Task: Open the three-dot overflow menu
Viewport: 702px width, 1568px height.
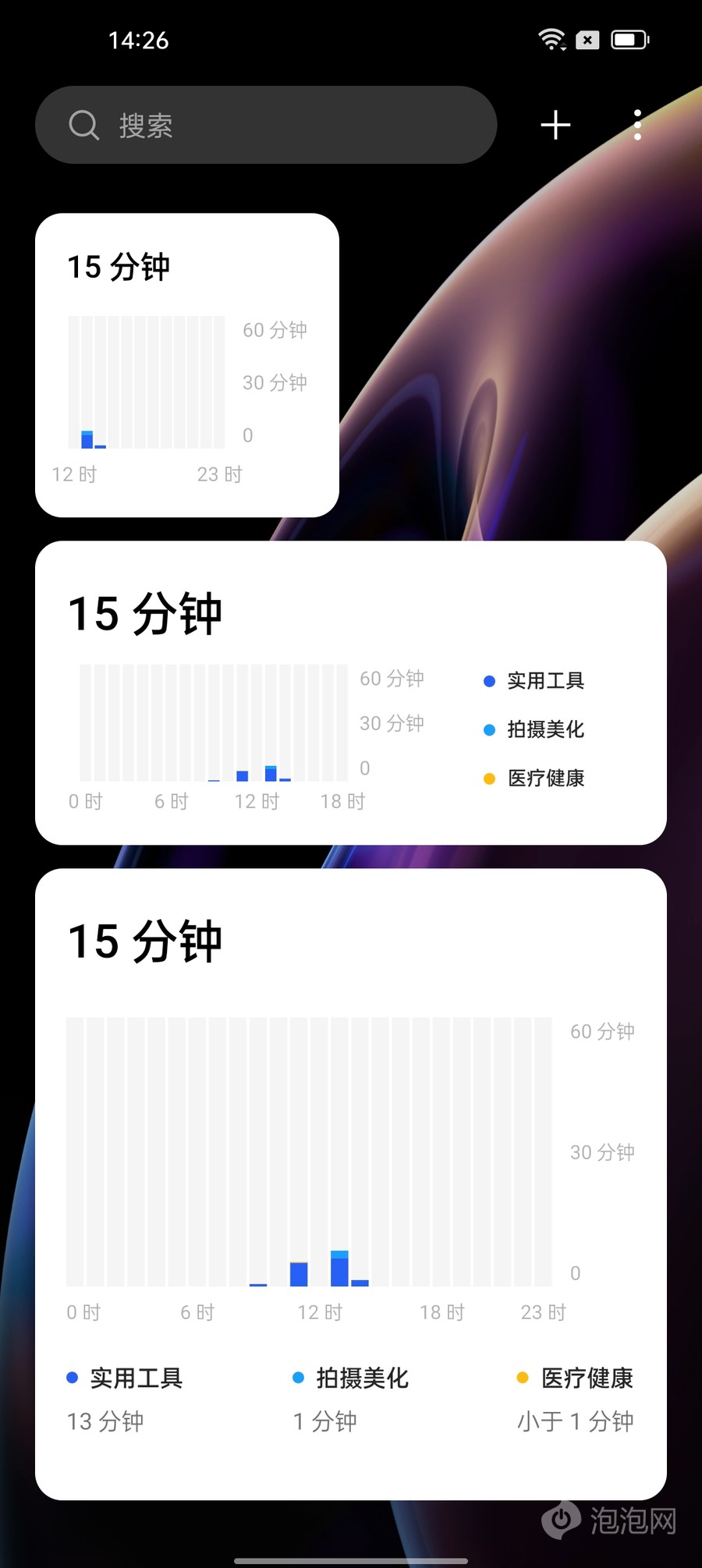Action: (x=637, y=125)
